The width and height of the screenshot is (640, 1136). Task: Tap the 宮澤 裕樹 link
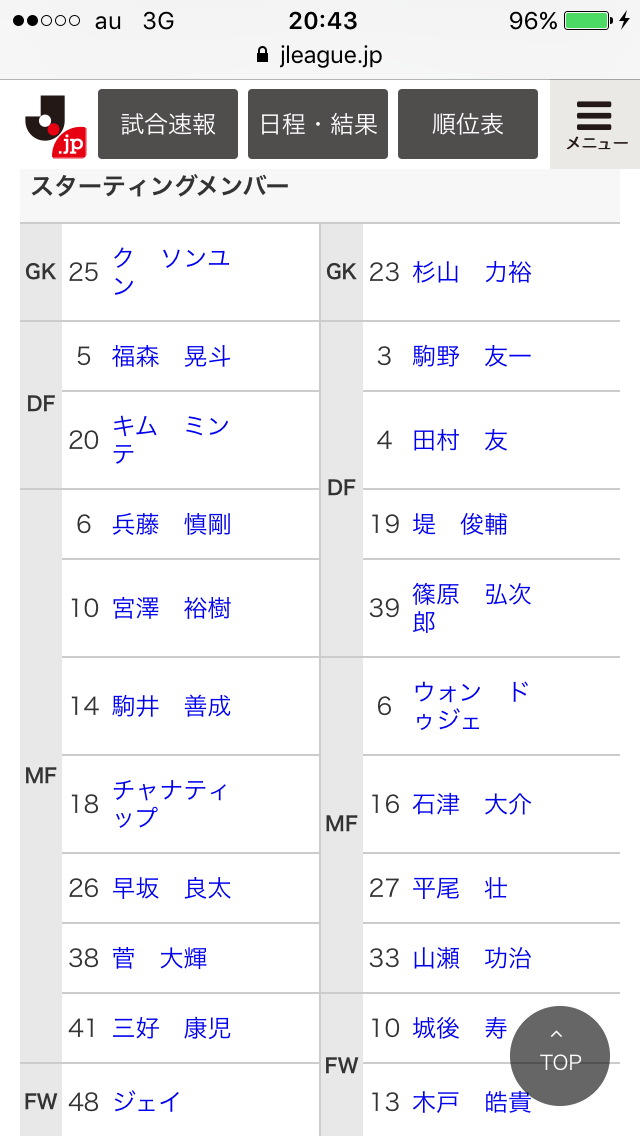pos(171,608)
